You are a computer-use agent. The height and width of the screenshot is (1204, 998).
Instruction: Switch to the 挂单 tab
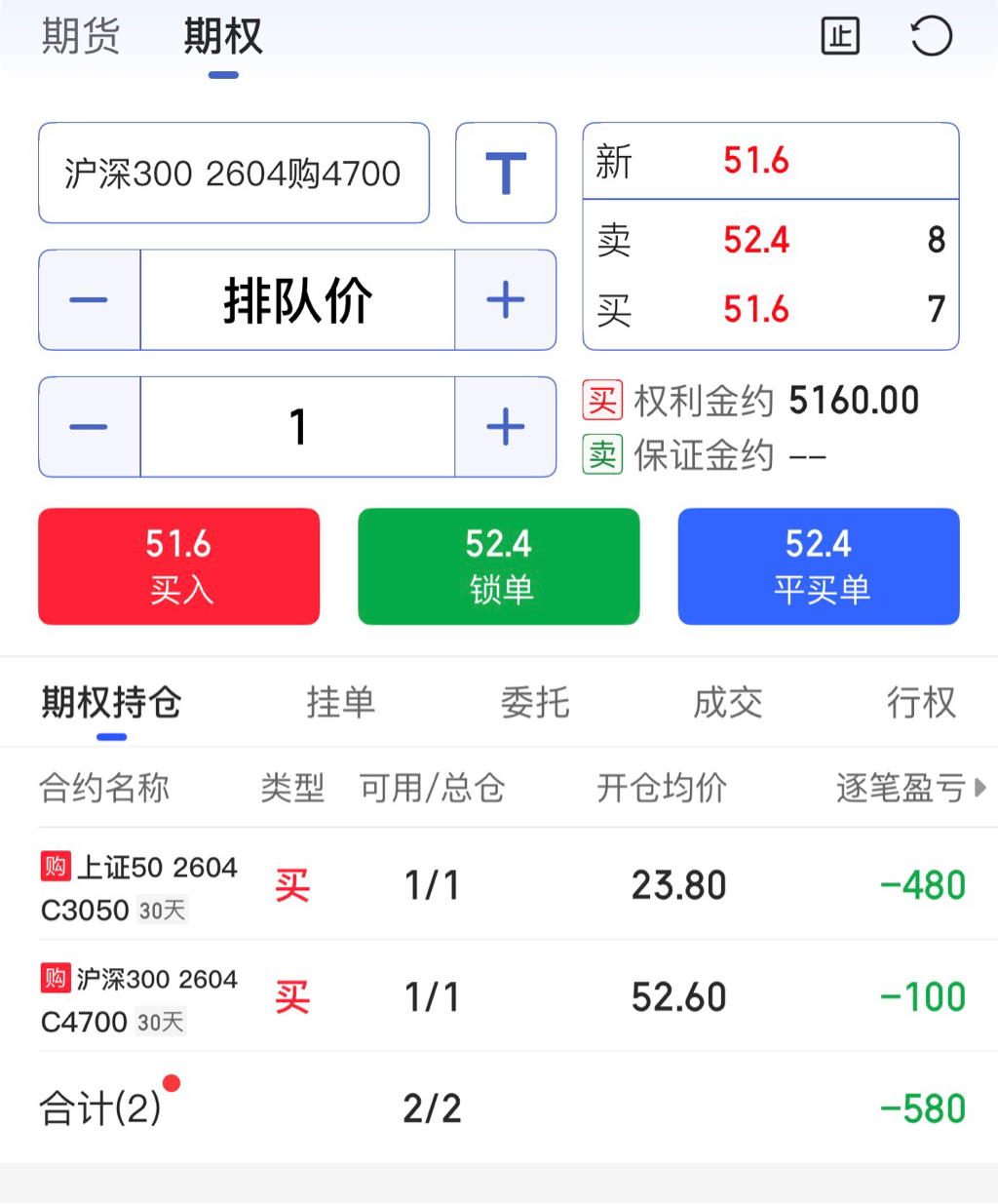340,702
